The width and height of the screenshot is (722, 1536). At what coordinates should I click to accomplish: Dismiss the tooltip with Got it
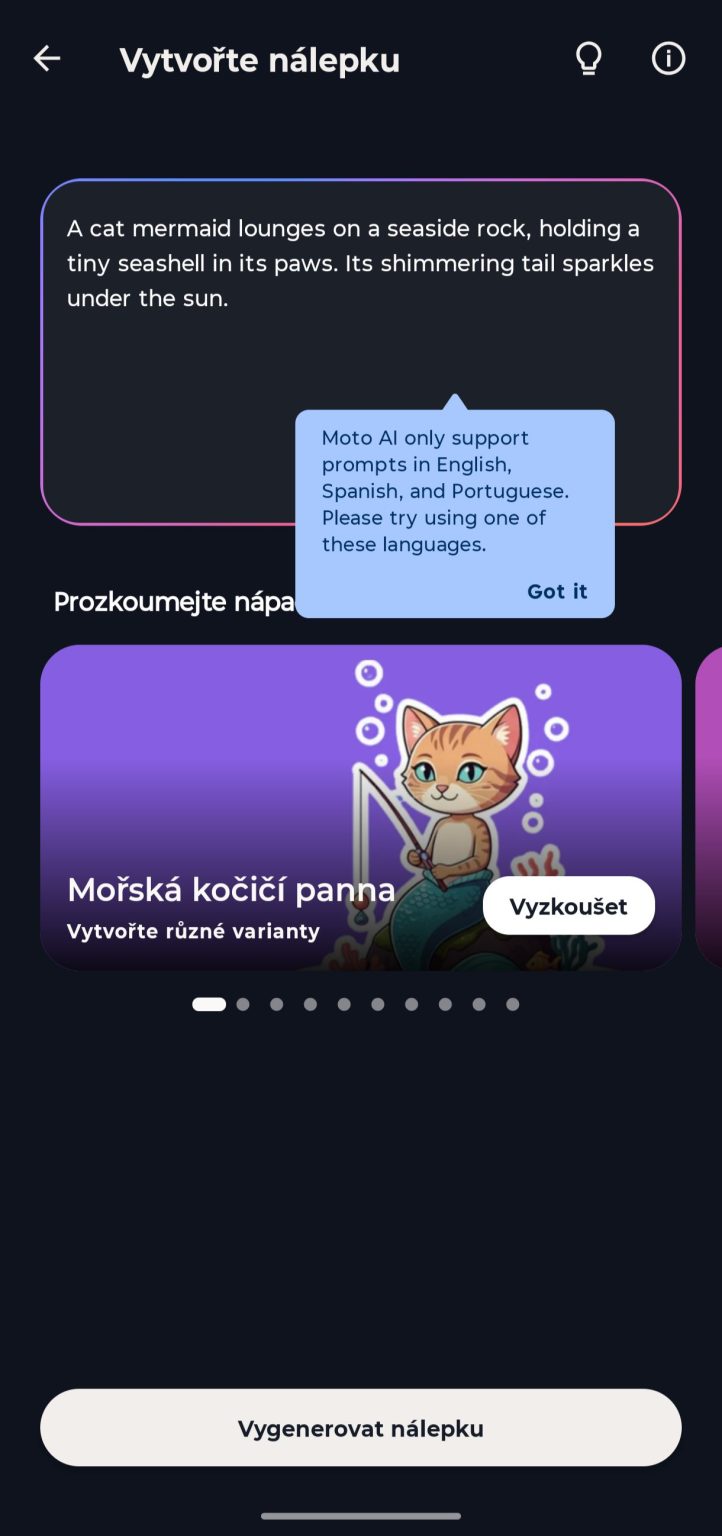[x=557, y=591]
